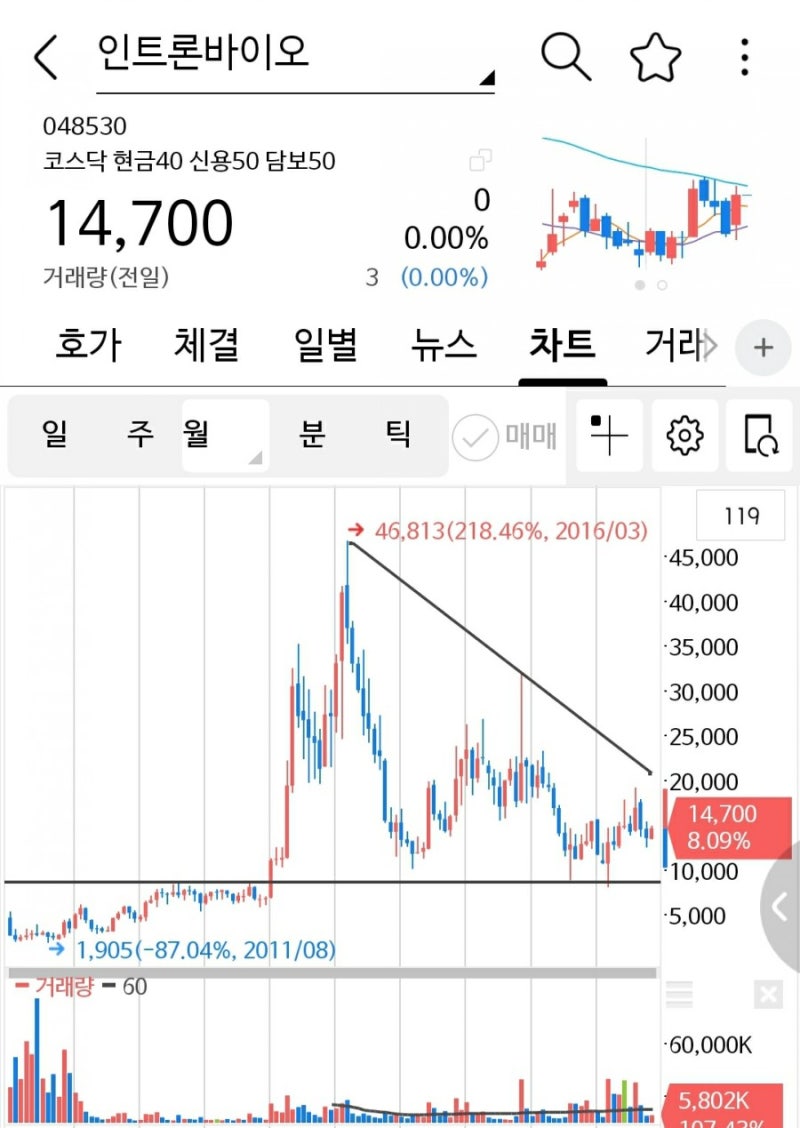This screenshot has height=1128, width=800.
Task: Switch to the 뉴스 tab
Action: click(x=443, y=344)
